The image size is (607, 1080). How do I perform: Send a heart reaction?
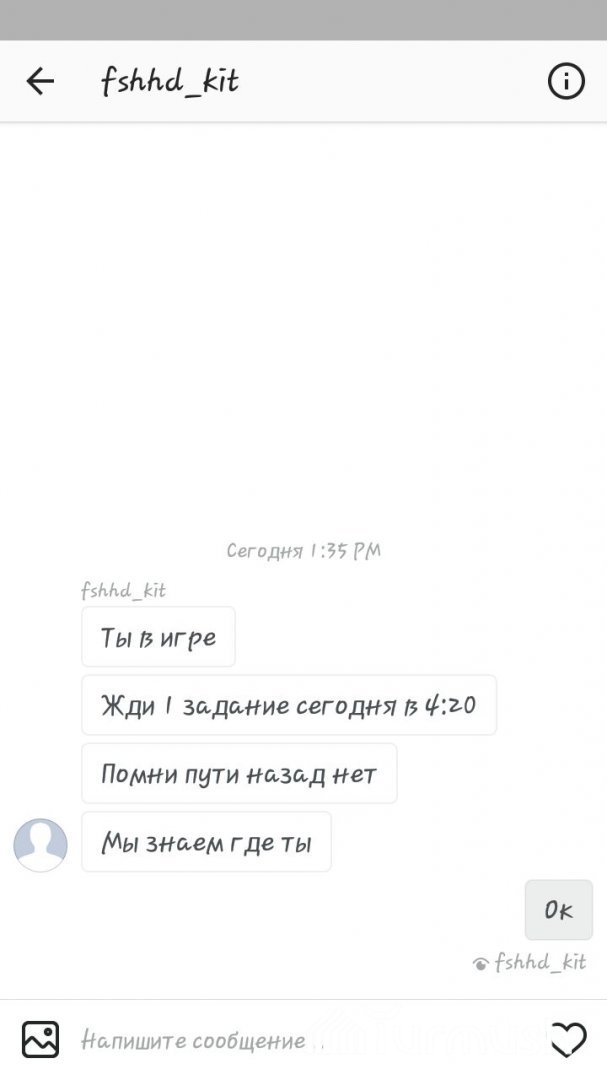click(x=568, y=1040)
